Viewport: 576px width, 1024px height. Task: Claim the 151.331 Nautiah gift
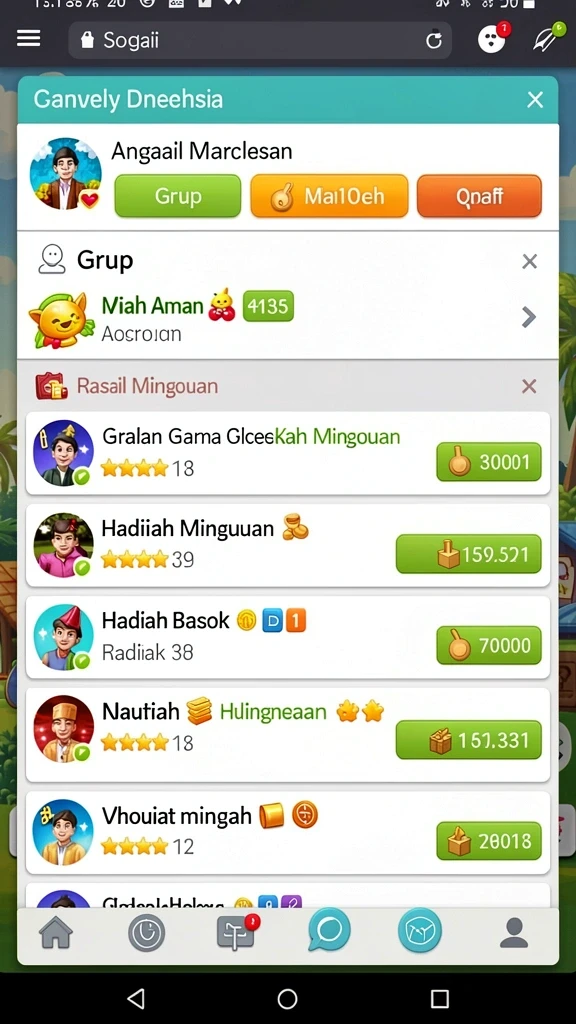click(x=469, y=740)
